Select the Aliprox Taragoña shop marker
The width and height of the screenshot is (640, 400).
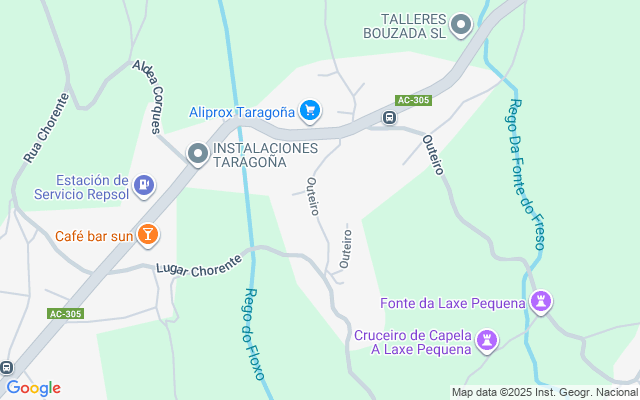tap(310, 111)
